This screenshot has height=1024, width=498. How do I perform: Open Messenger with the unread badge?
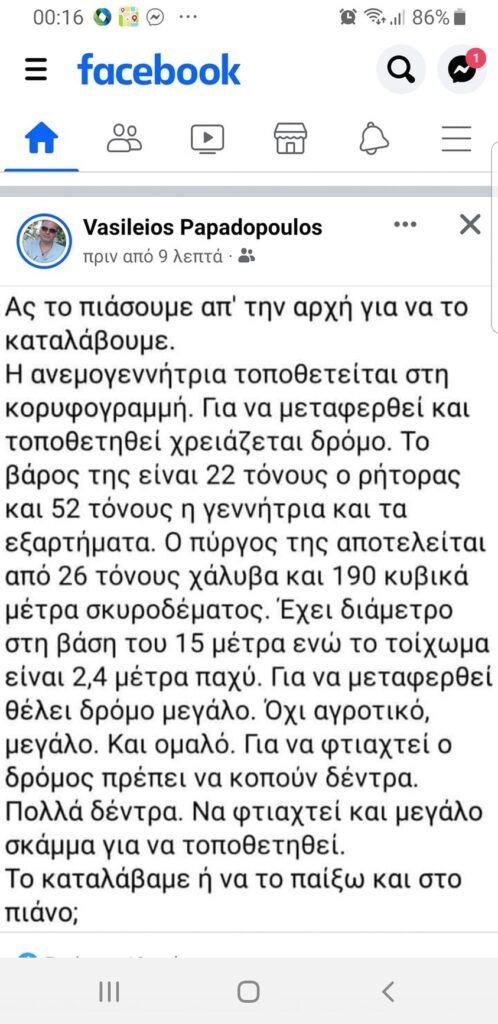pos(463,69)
